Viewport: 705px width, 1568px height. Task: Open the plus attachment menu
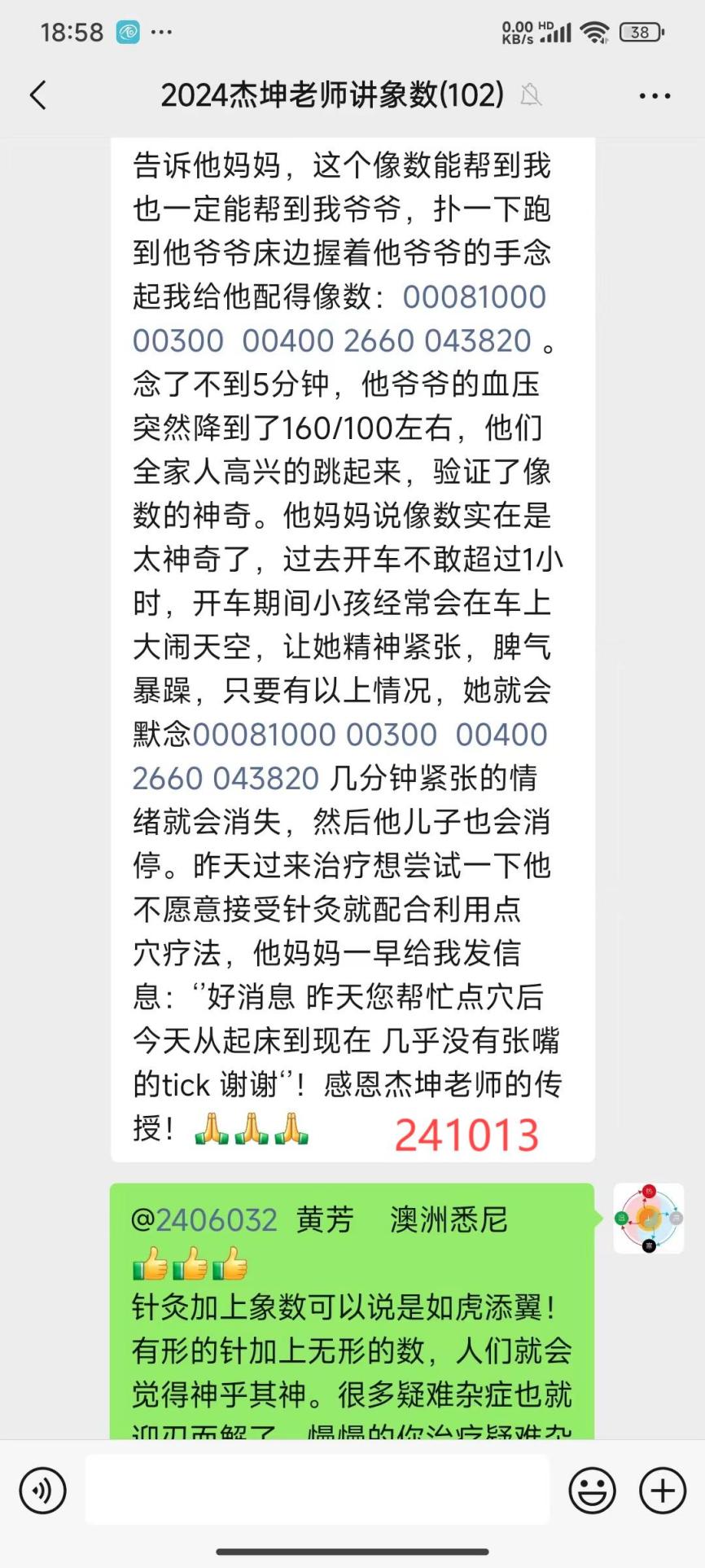coord(663,1491)
